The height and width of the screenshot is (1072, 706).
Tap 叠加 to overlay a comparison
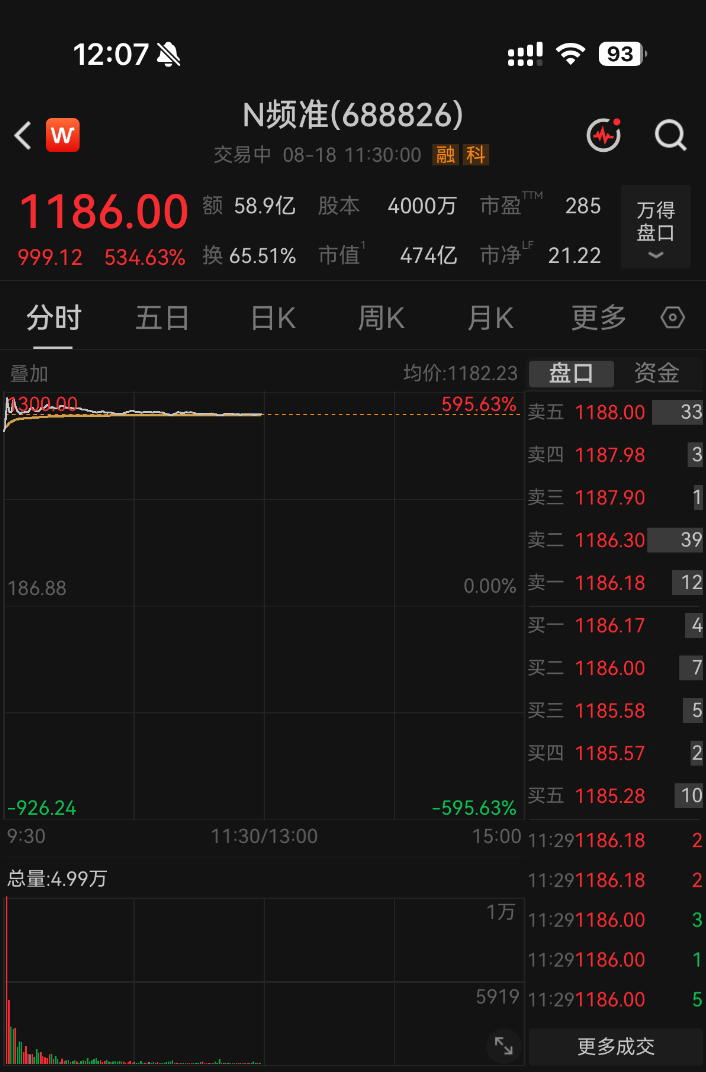[29, 374]
